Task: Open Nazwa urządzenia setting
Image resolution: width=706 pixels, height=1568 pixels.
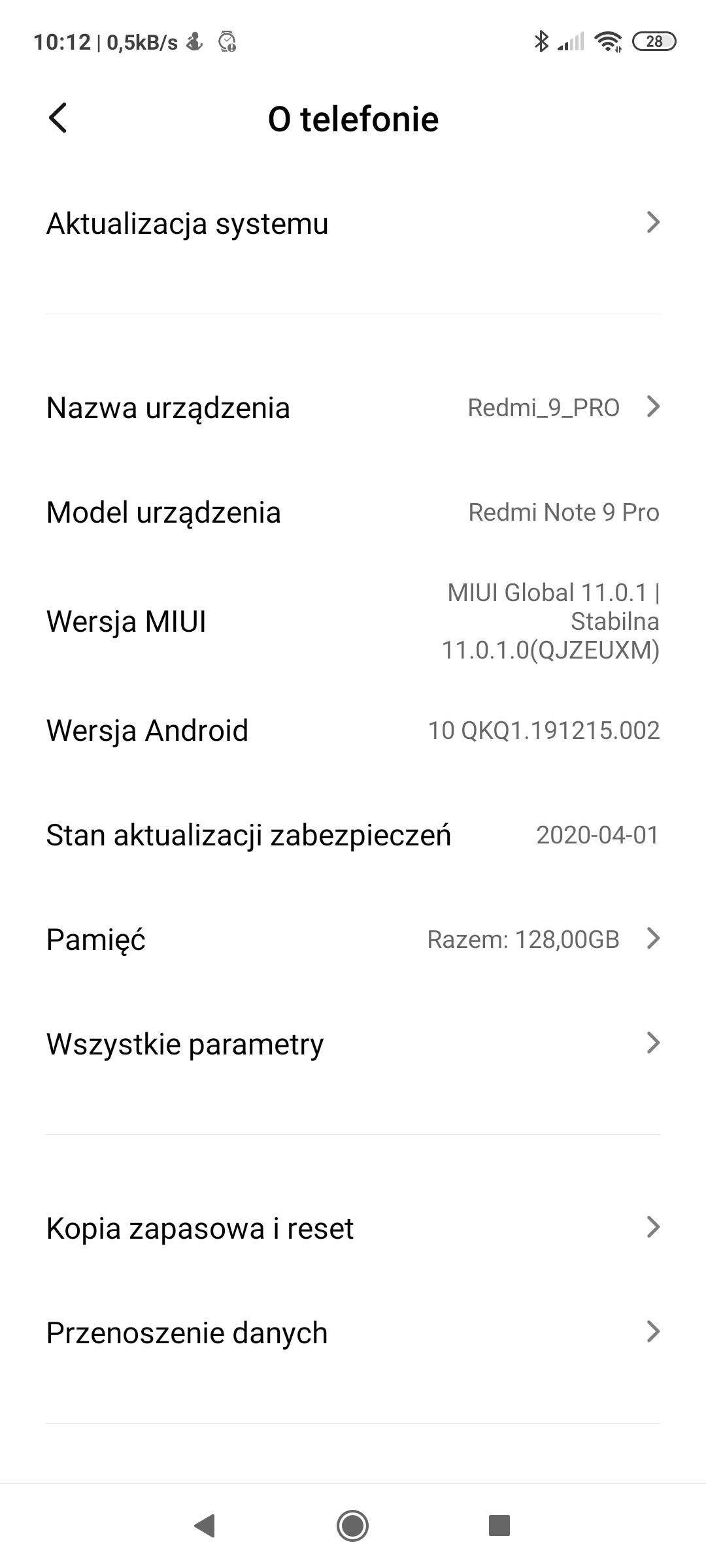Action: pyautogui.click(x=353, y=408)
